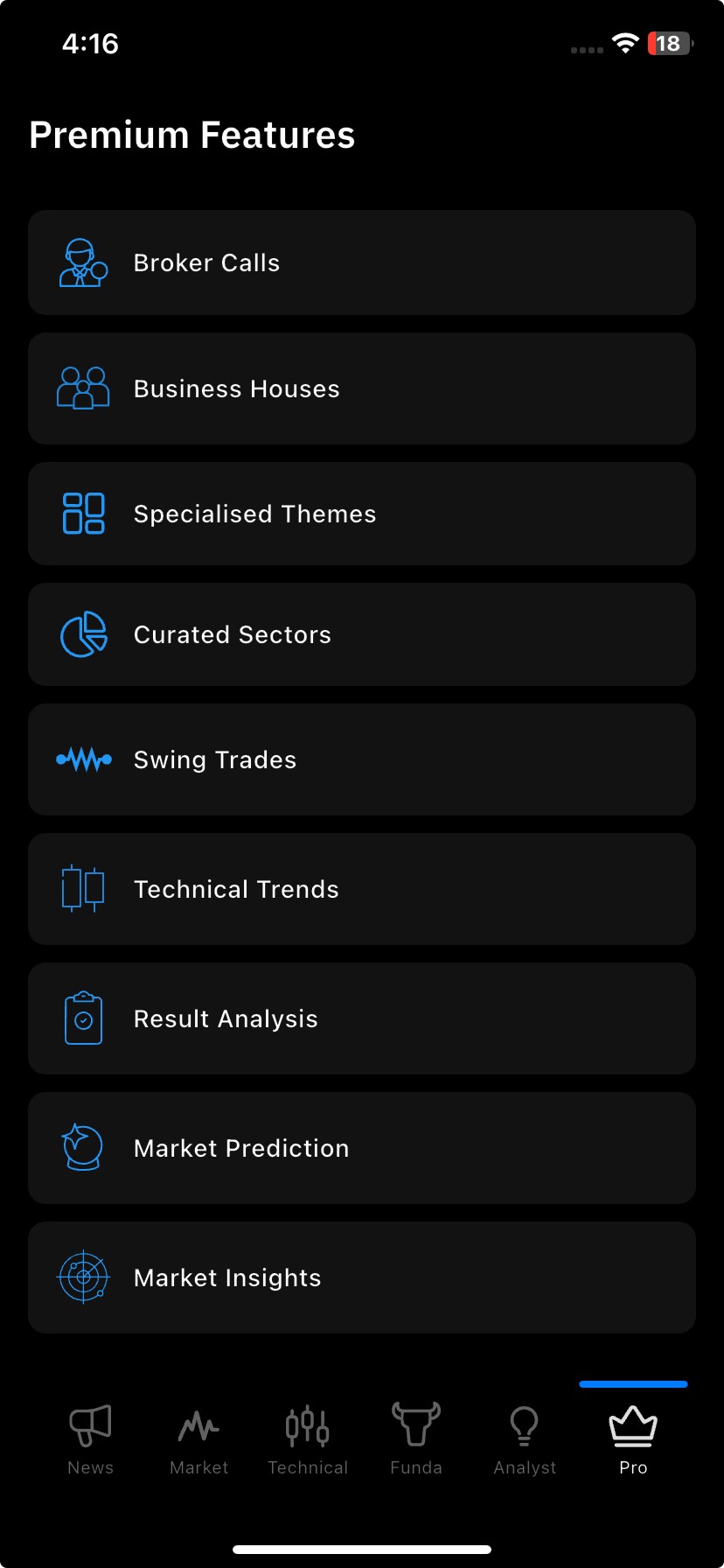Select Specialised Themes

362,514
